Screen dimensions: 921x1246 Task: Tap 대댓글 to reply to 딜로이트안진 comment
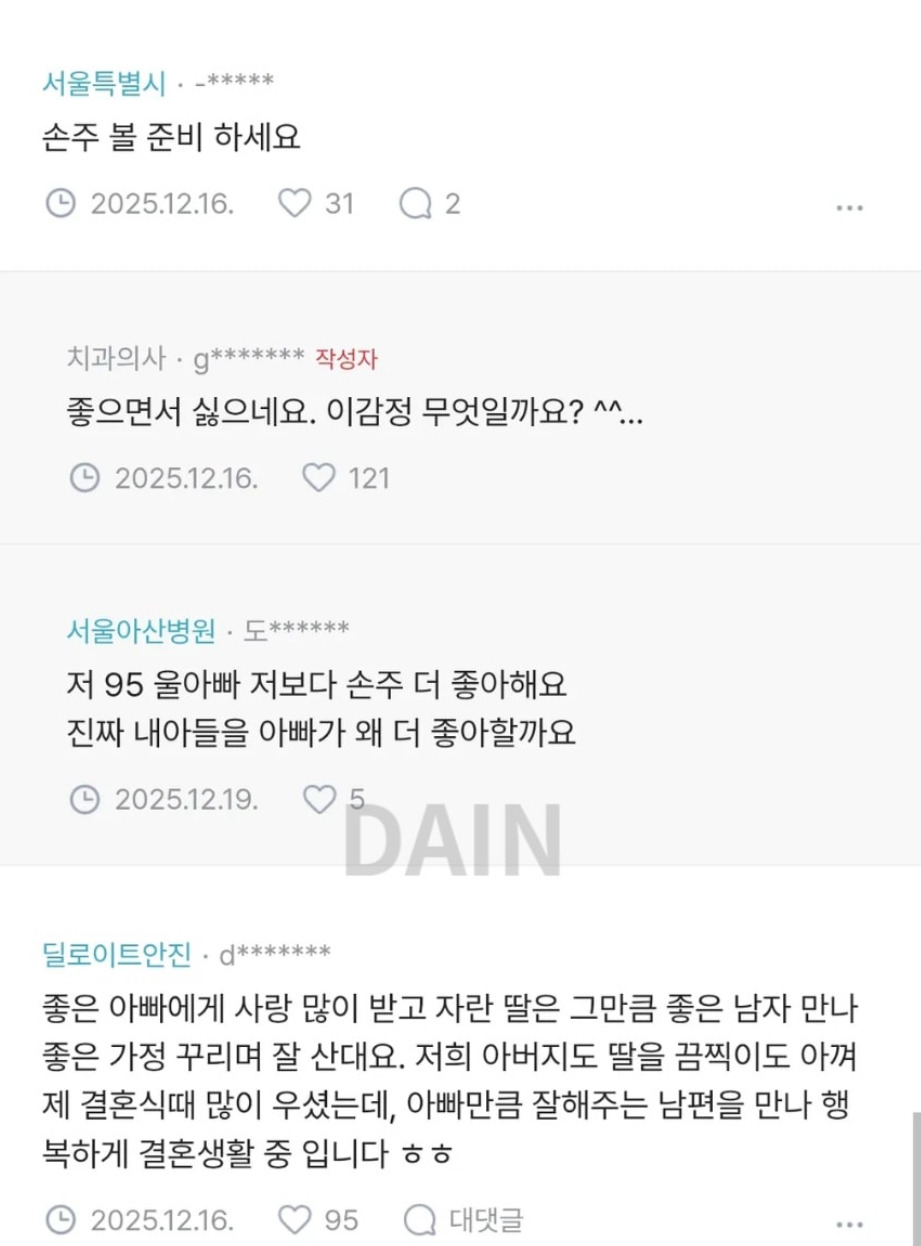(x=463, y=1220)
